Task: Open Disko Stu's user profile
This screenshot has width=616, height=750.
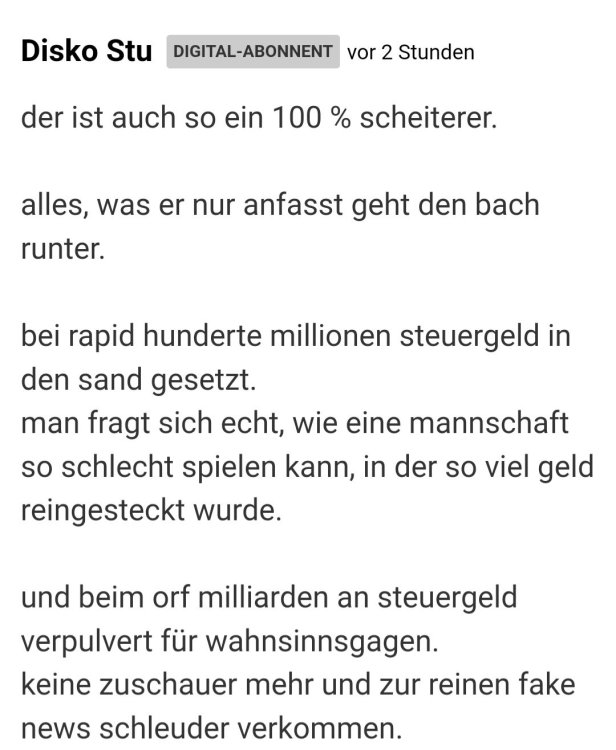Action: (x=86, y=51)
